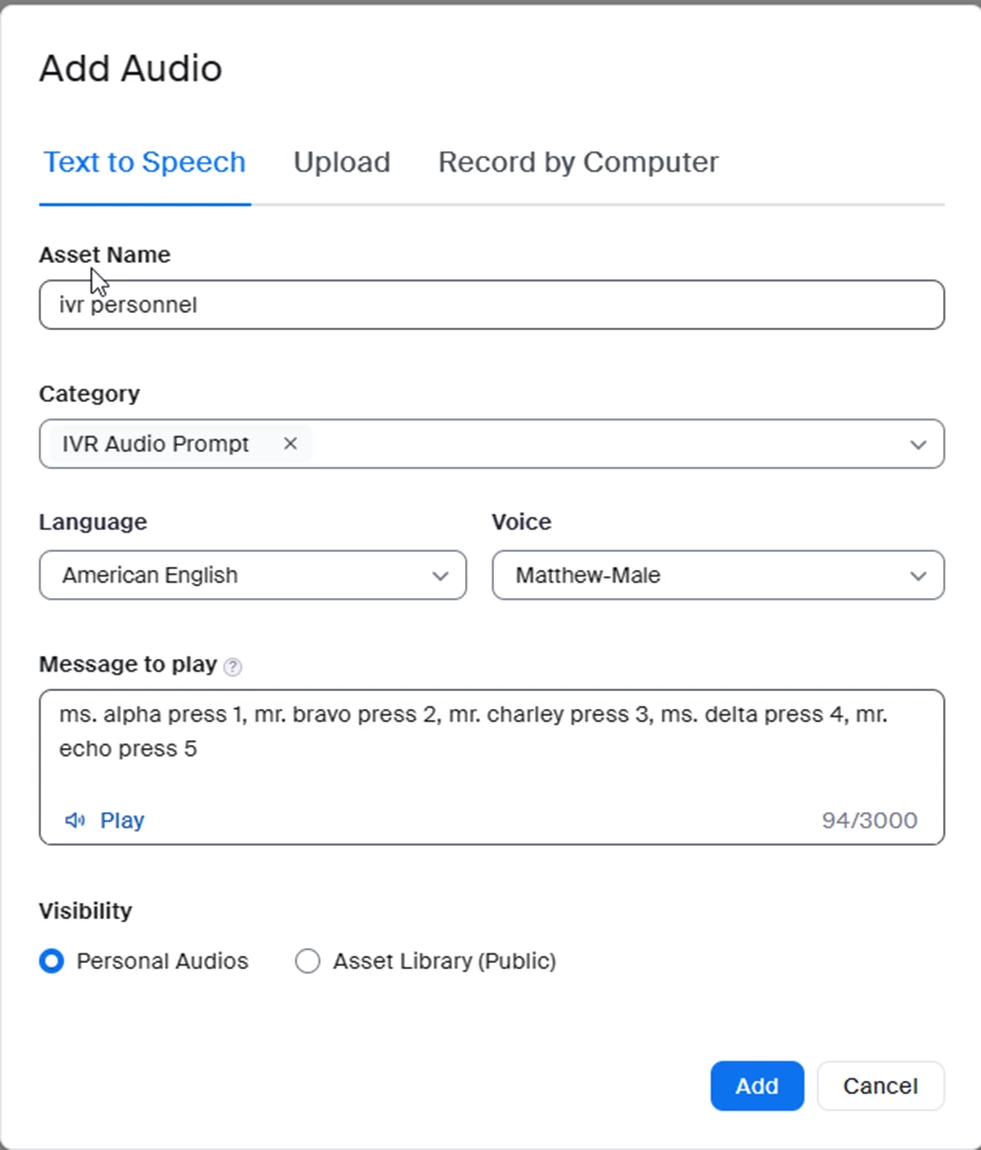The height and width of the screenshot is (1150, 981).
Task: Edit the Asset Name field
Action: [x=491, y=305]
